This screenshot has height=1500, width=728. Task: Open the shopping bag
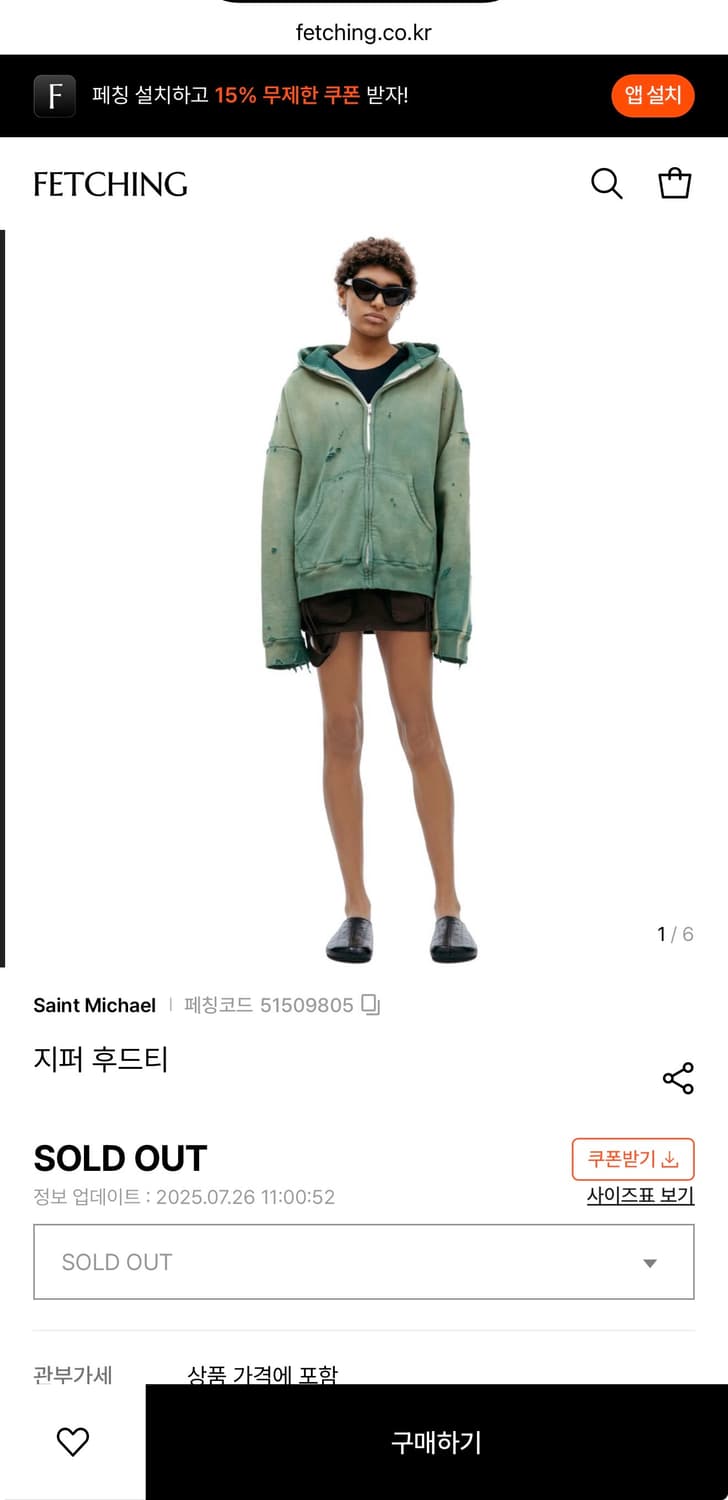(x=674, y=183)
